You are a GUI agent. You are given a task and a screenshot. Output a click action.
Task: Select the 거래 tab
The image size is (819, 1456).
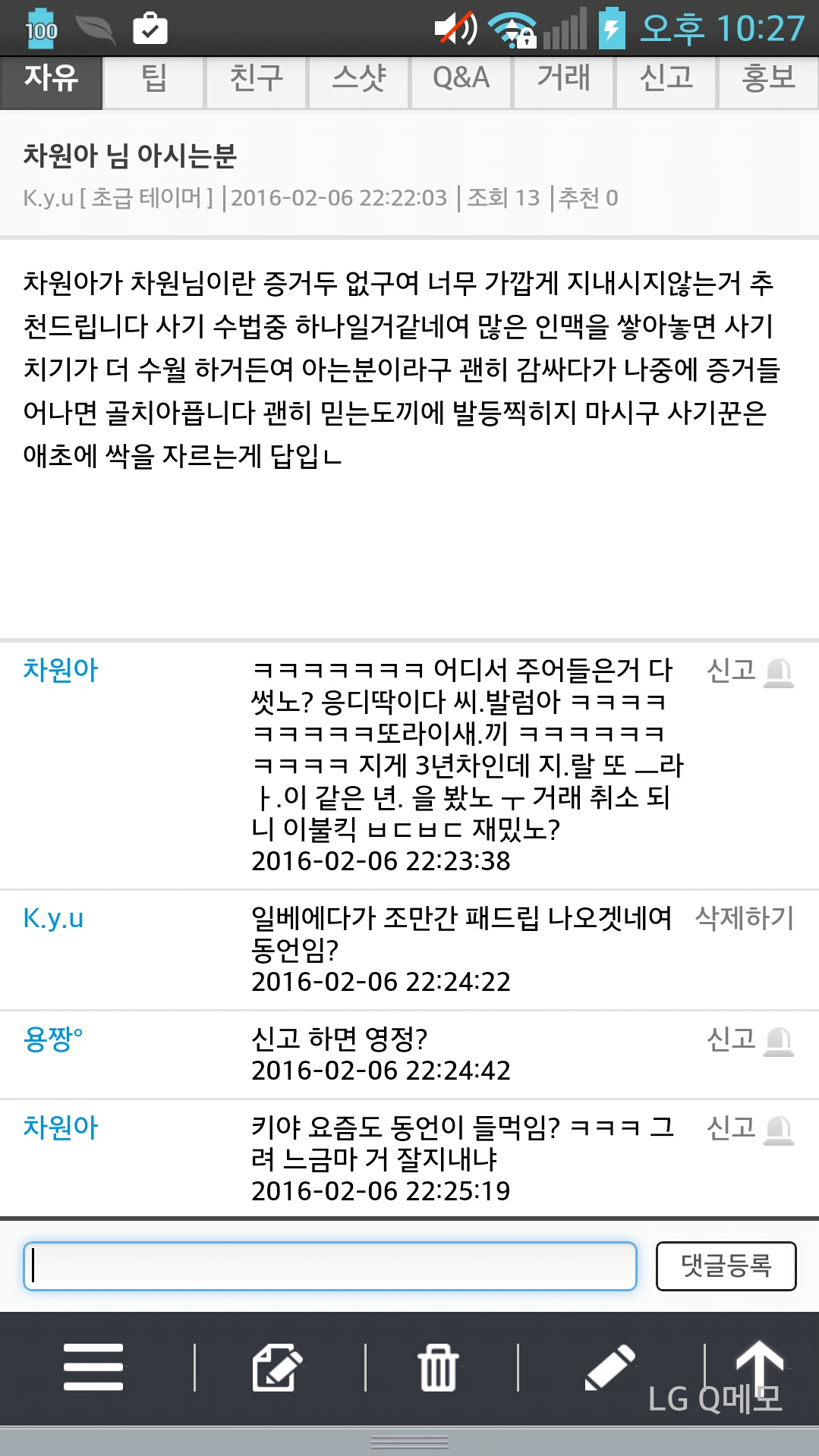pos(564,79)
